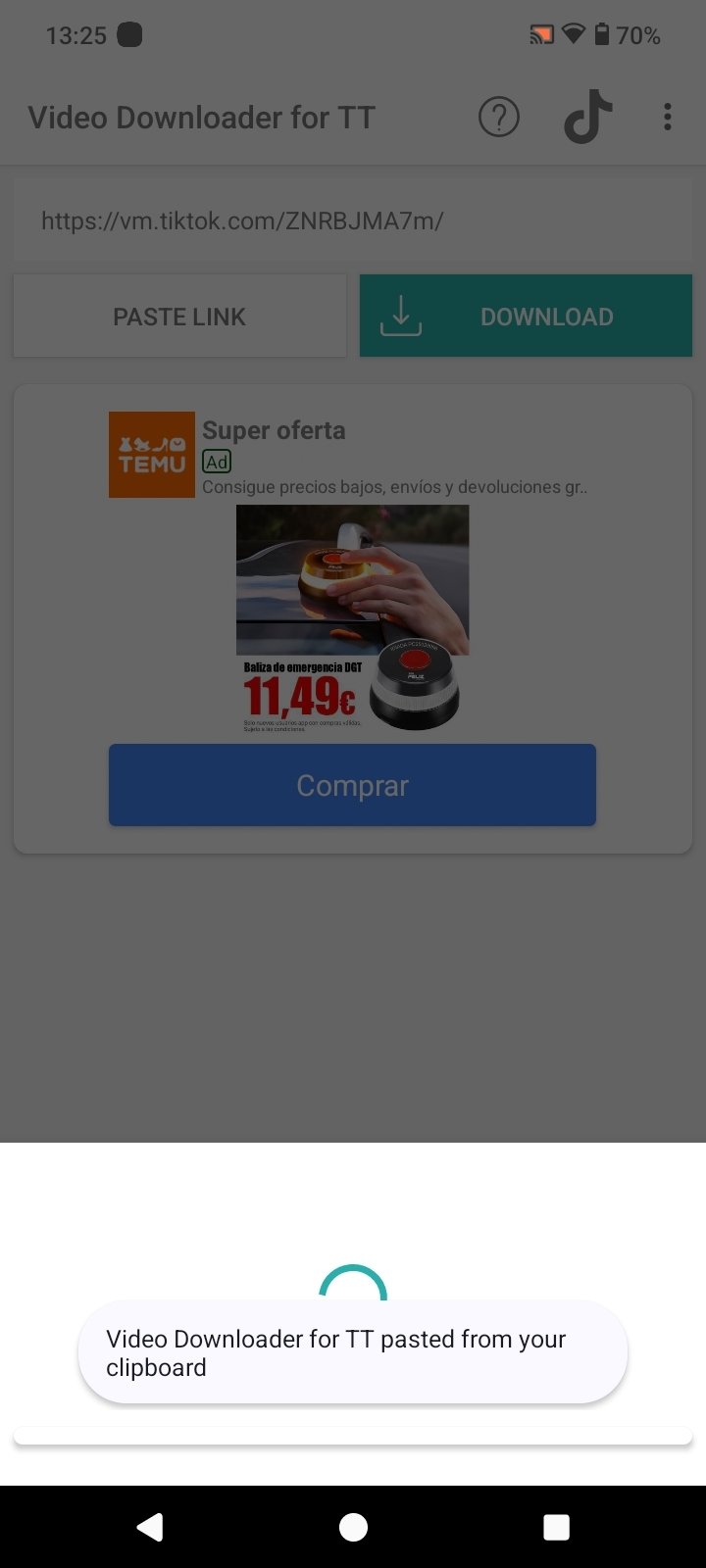
Task: Tap Comprar on the Temu ad
Action: click(352, 785)
